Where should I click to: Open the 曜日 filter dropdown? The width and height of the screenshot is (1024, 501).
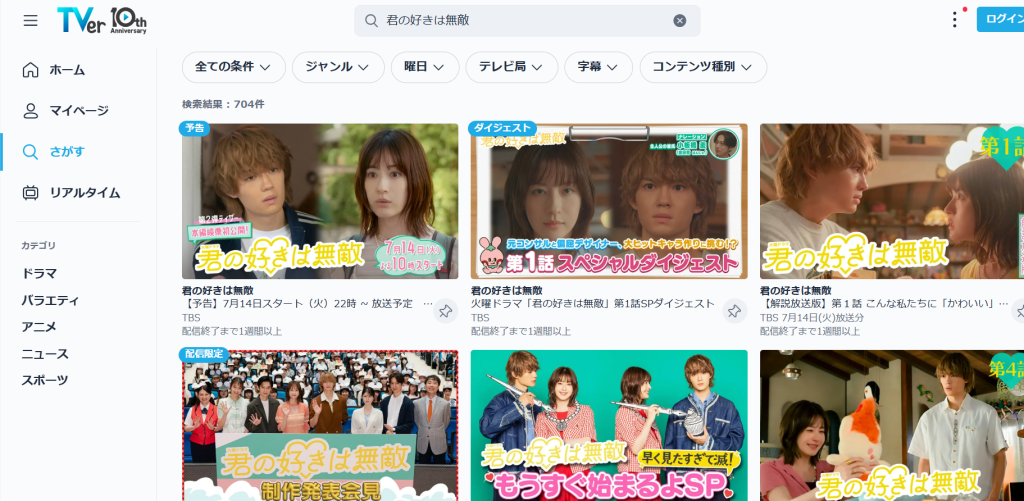tap(425, 67)
